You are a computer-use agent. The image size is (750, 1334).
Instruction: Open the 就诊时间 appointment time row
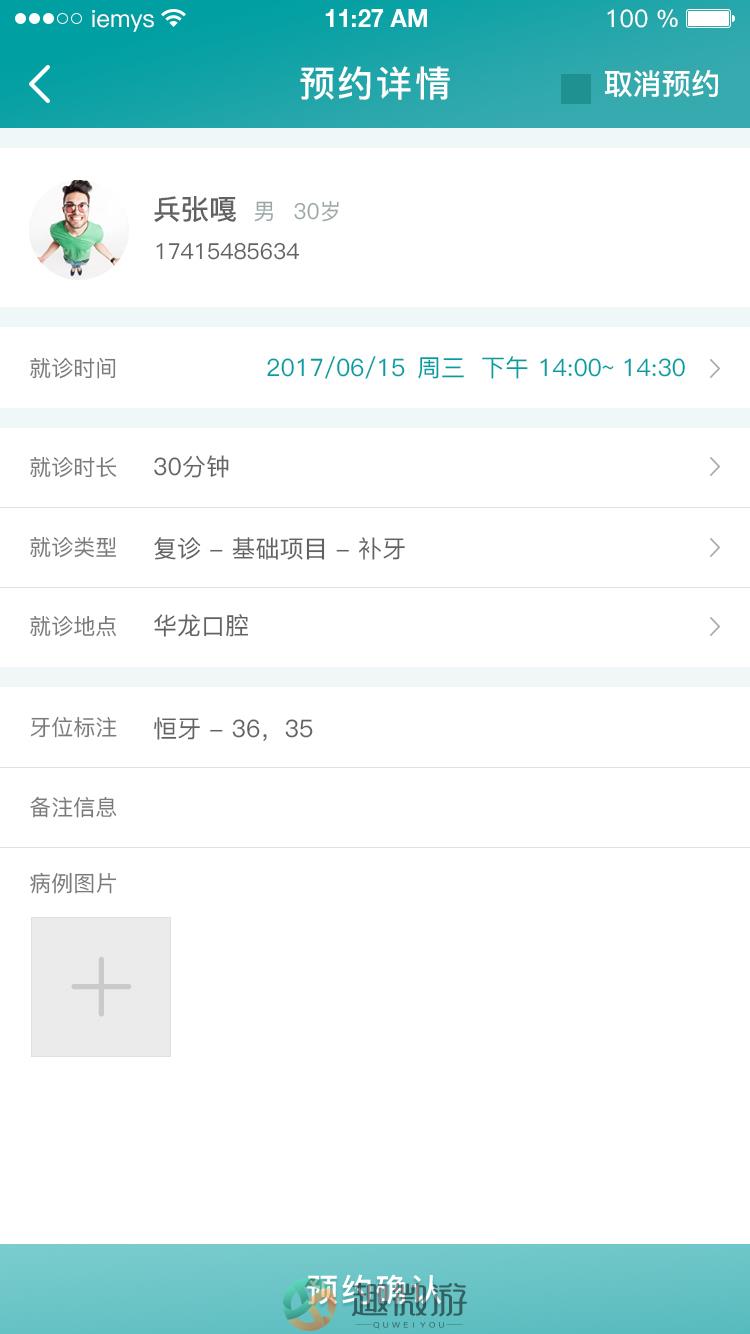375,368
